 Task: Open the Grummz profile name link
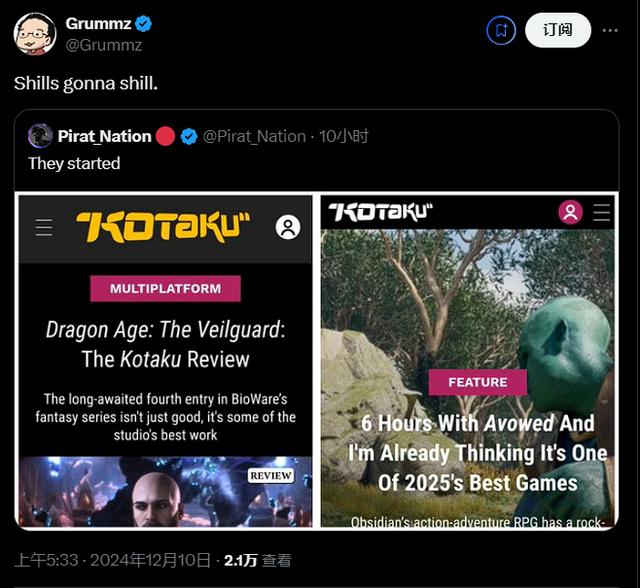click(97, 23)
